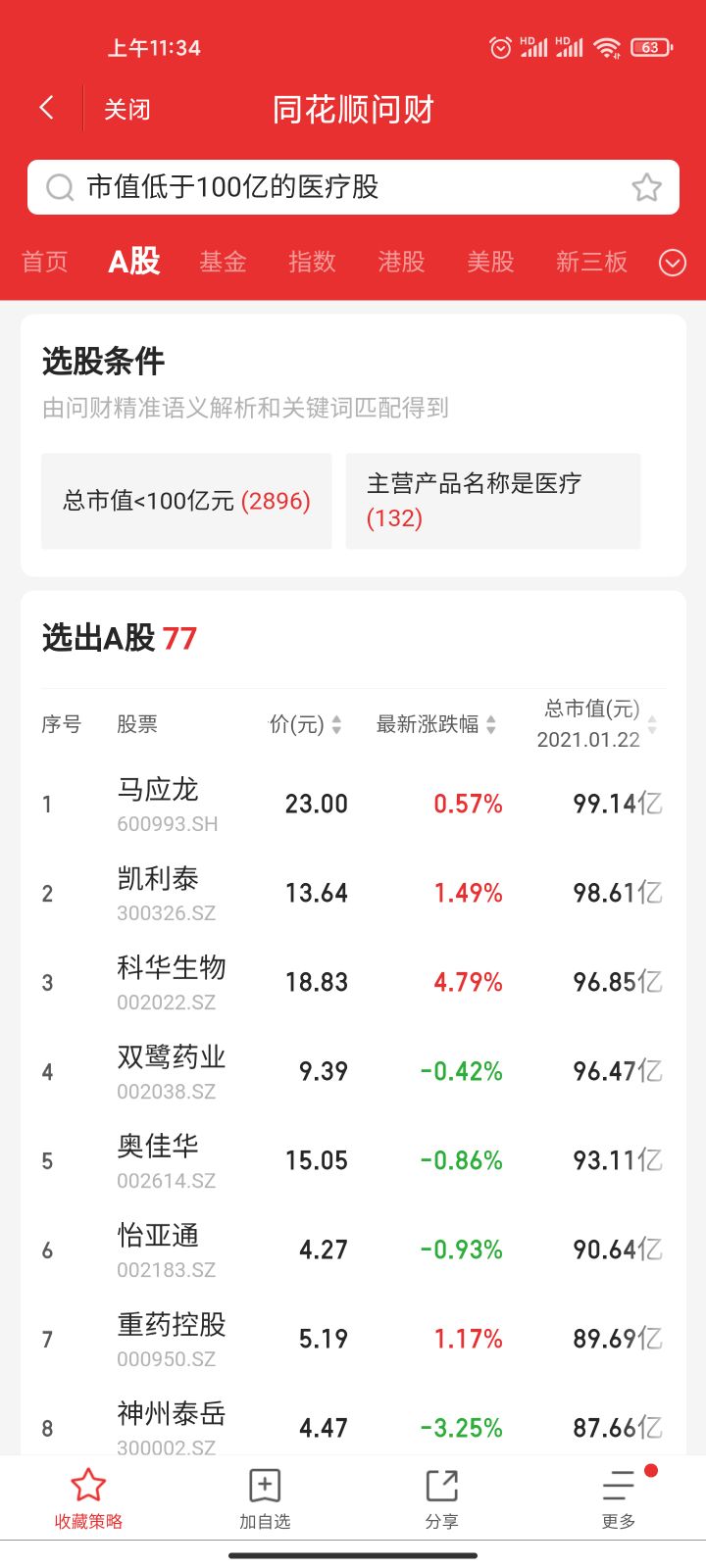Sort the list by 价(元)
The height and width of the screenshot is (1568, 706).
click(x=305, y=724)
